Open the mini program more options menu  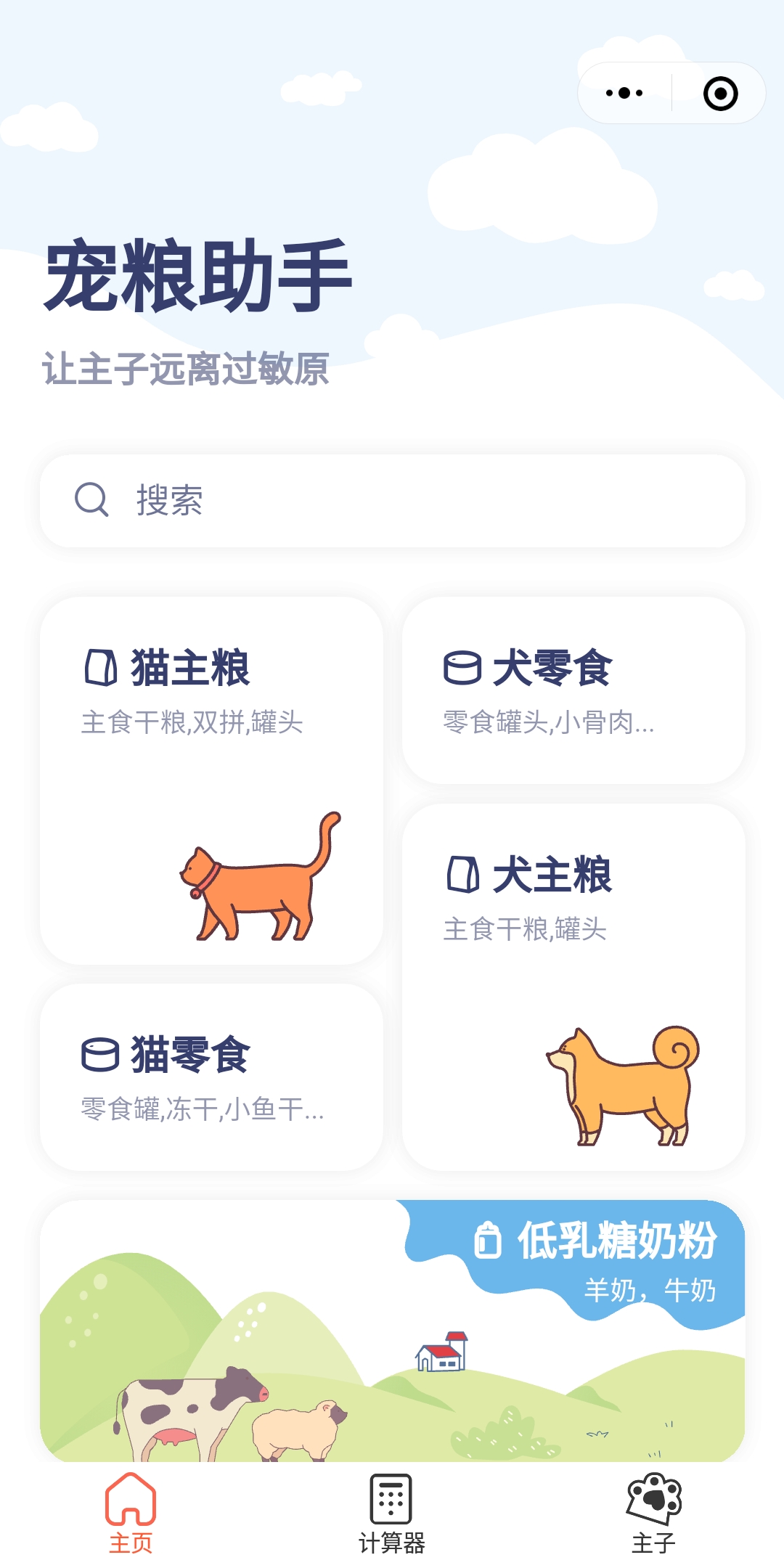624,93
